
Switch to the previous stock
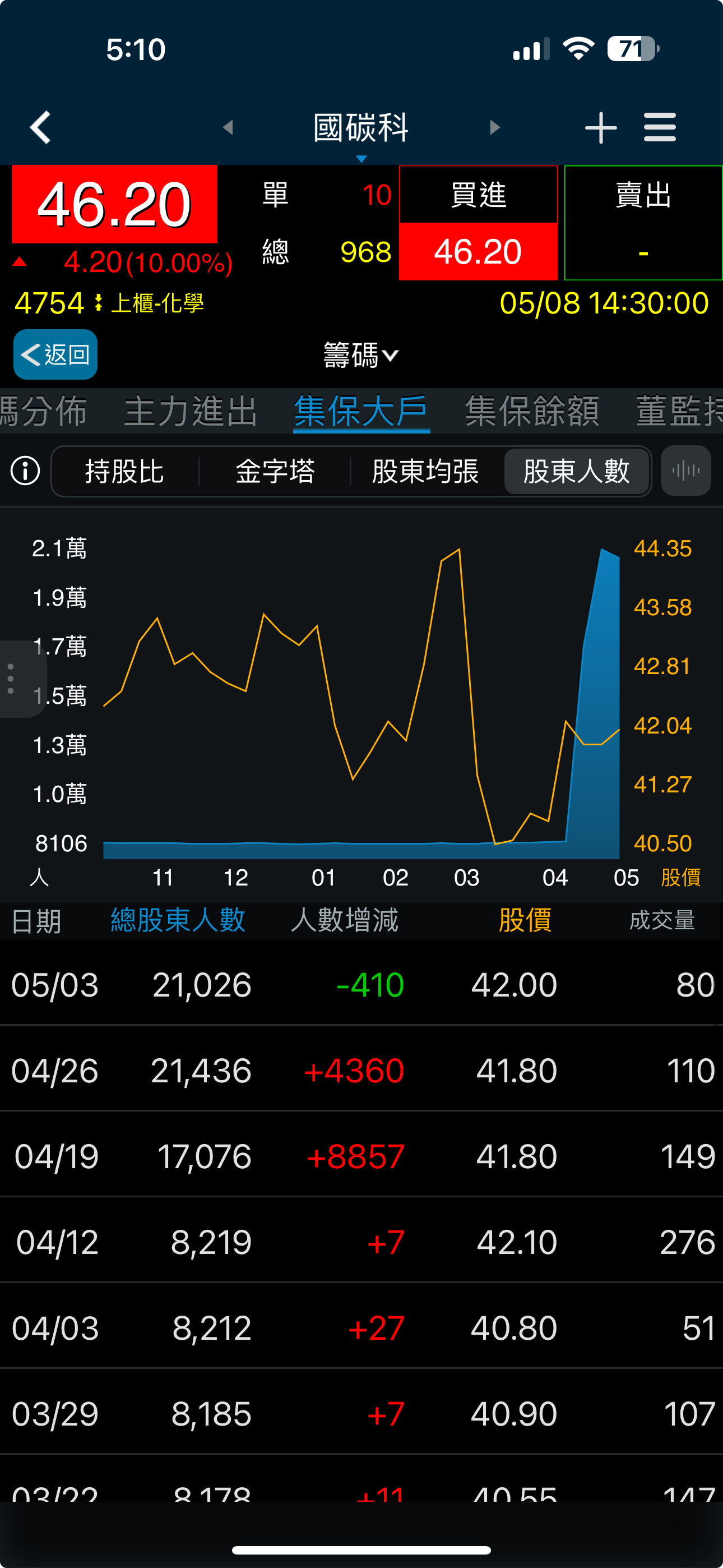(228, 127)
